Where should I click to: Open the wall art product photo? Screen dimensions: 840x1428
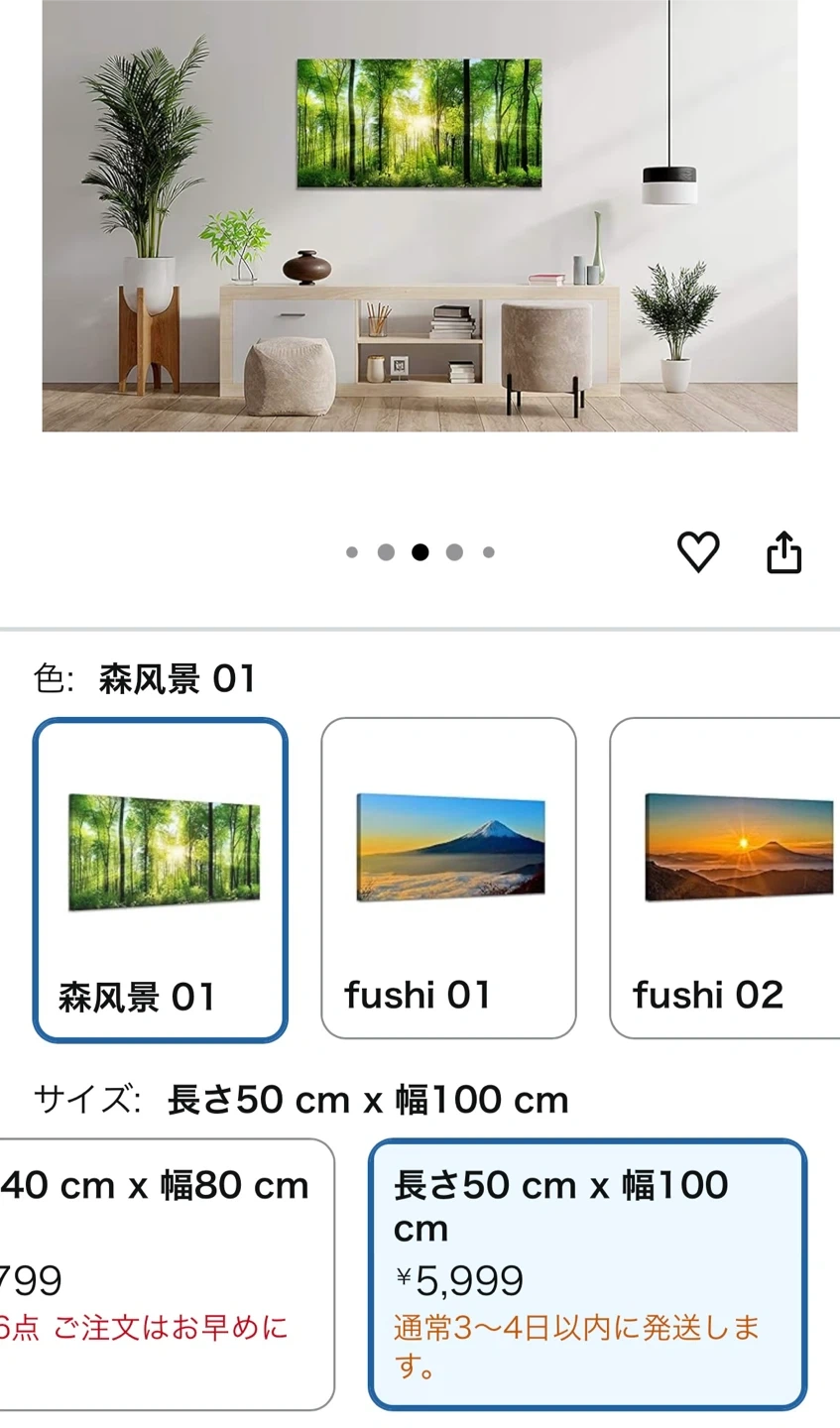420,218
